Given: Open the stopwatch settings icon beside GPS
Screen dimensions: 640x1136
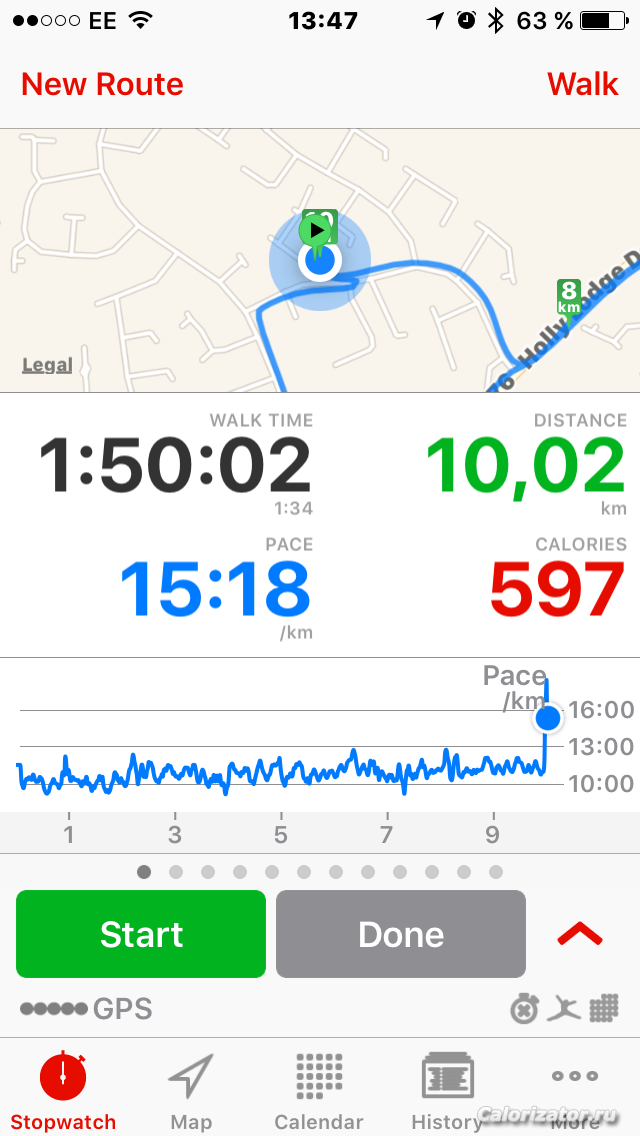Looking at the screenshot, I should [524, 1008].
